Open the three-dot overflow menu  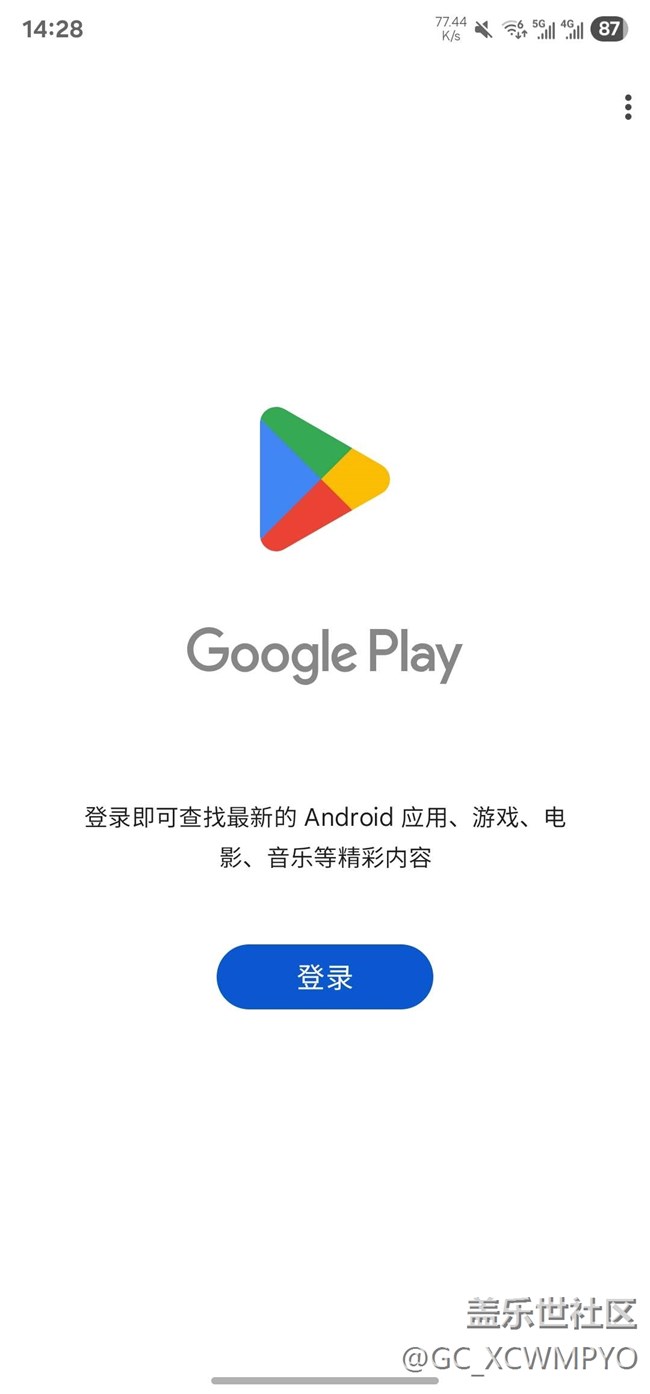click(x=628, y=107)
